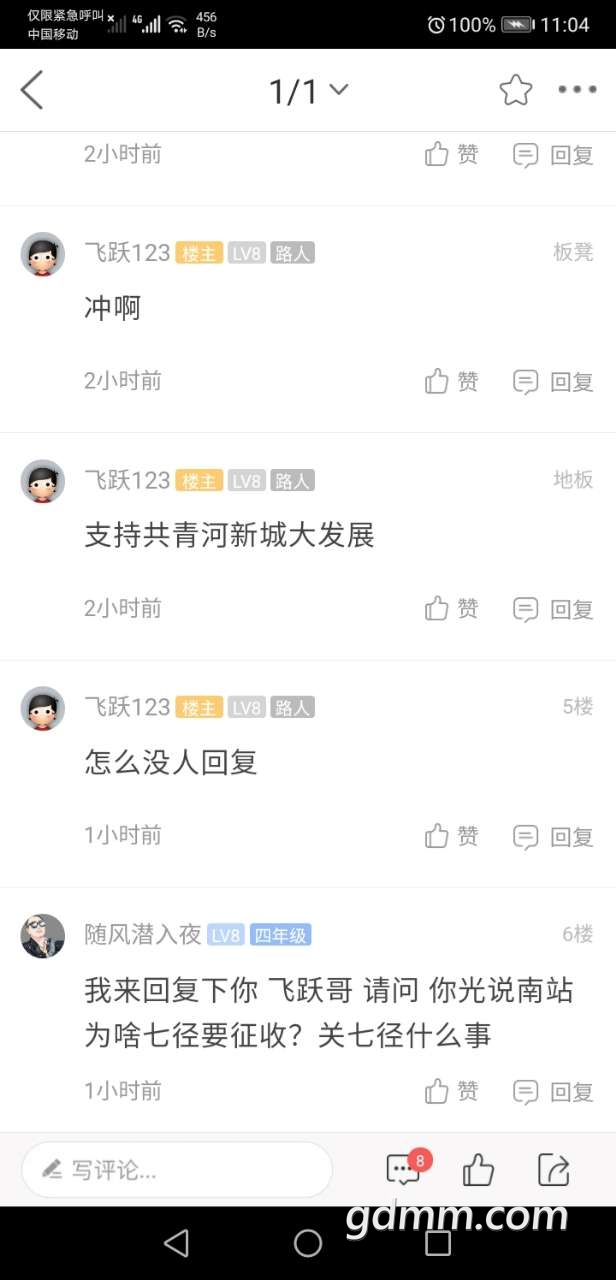The image size is (616, 1280).
Task: Tap the 写评论 comment input field
Action: click(x=177, y=1169)
